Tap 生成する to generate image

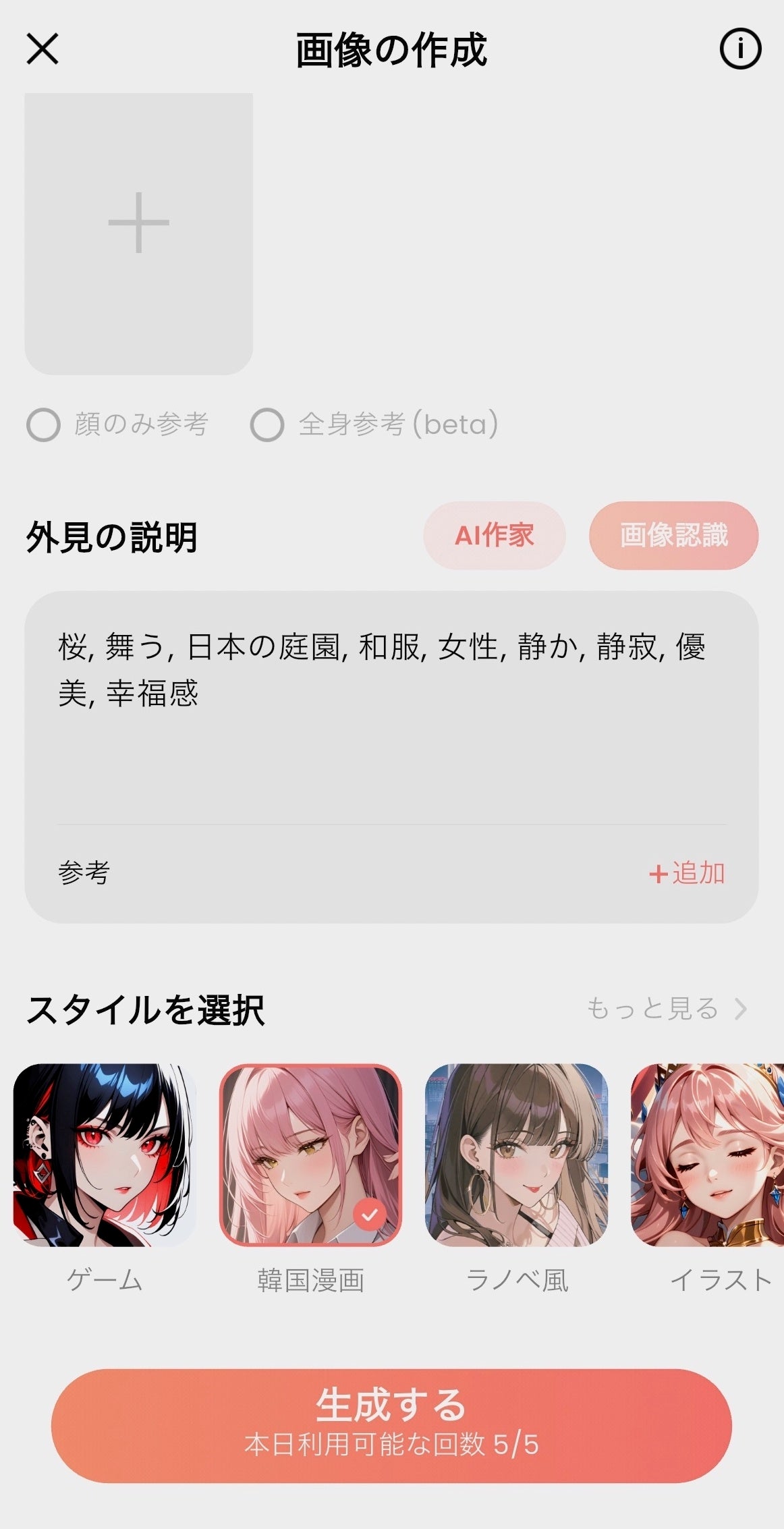pos(391,1426)
